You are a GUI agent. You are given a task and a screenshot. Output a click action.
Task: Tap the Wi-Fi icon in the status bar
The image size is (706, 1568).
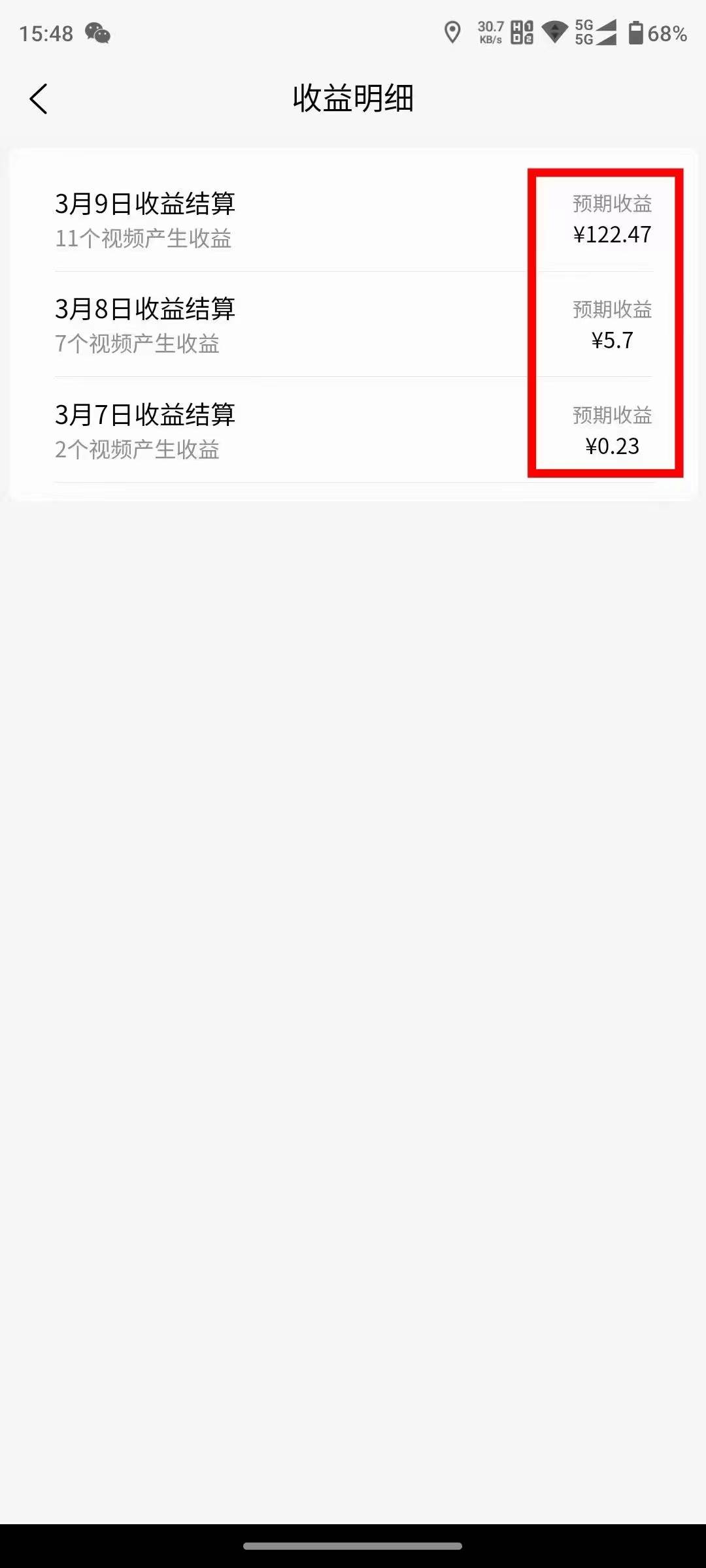555,31
